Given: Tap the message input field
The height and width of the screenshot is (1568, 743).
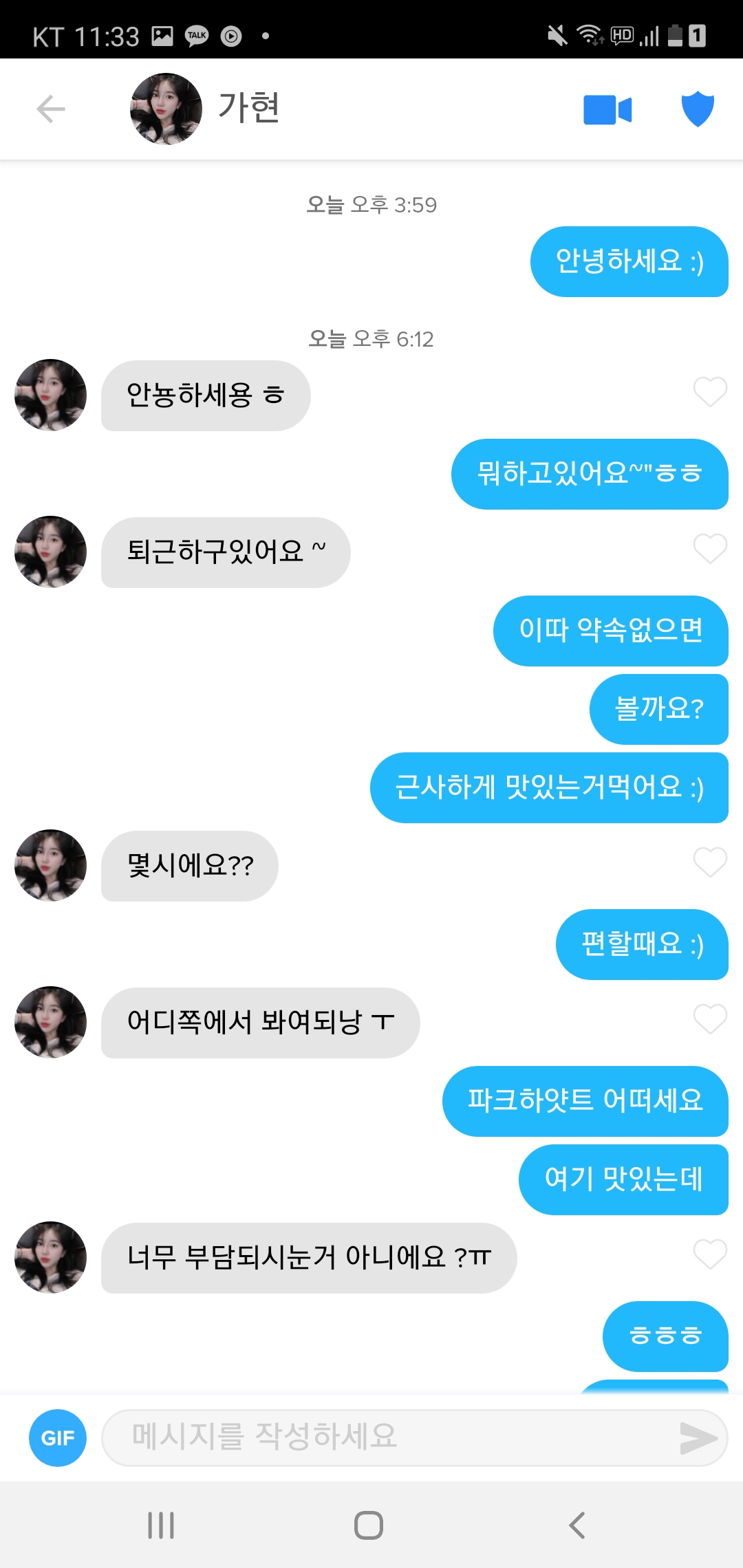Looking at the screenshot, I should (x=385, y=1437).
